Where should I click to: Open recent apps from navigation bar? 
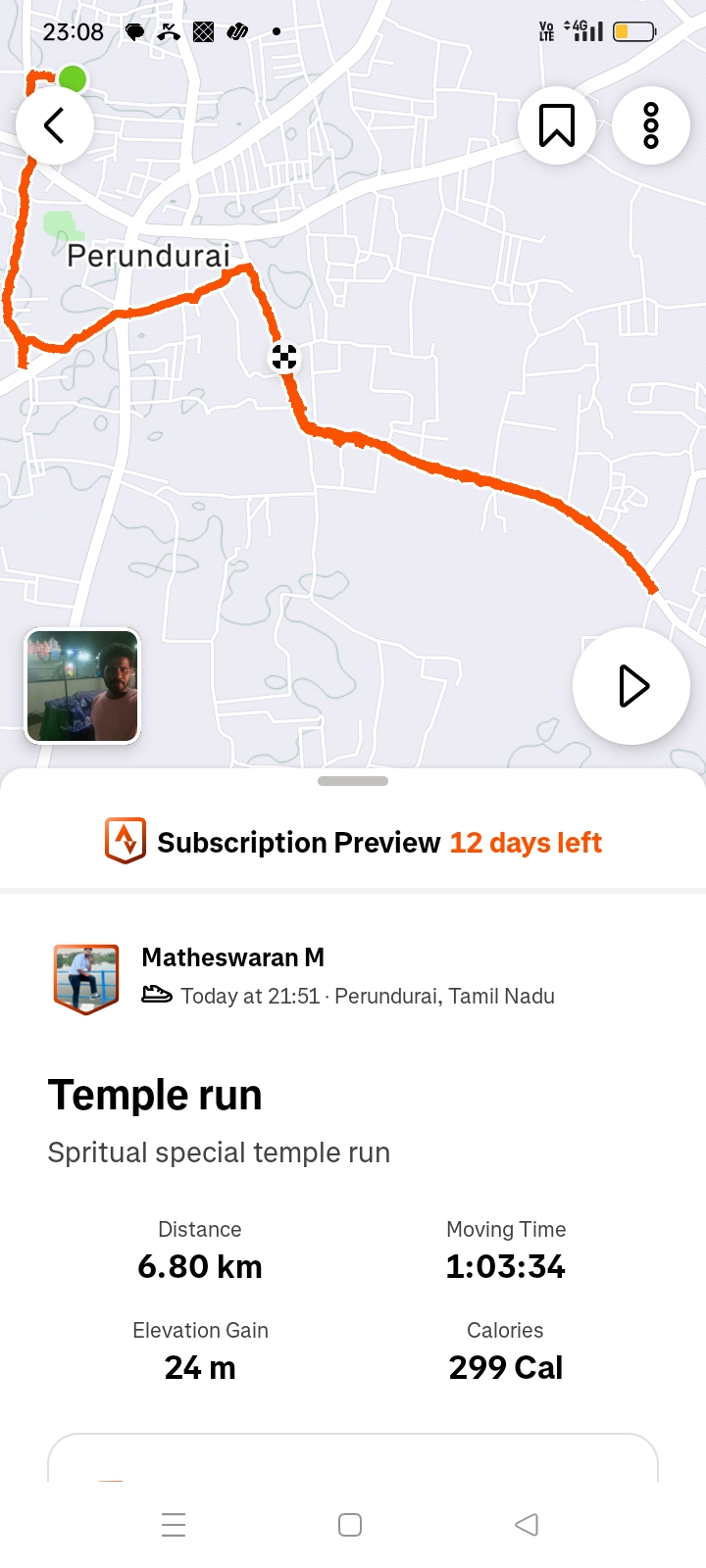[174, 1525]
